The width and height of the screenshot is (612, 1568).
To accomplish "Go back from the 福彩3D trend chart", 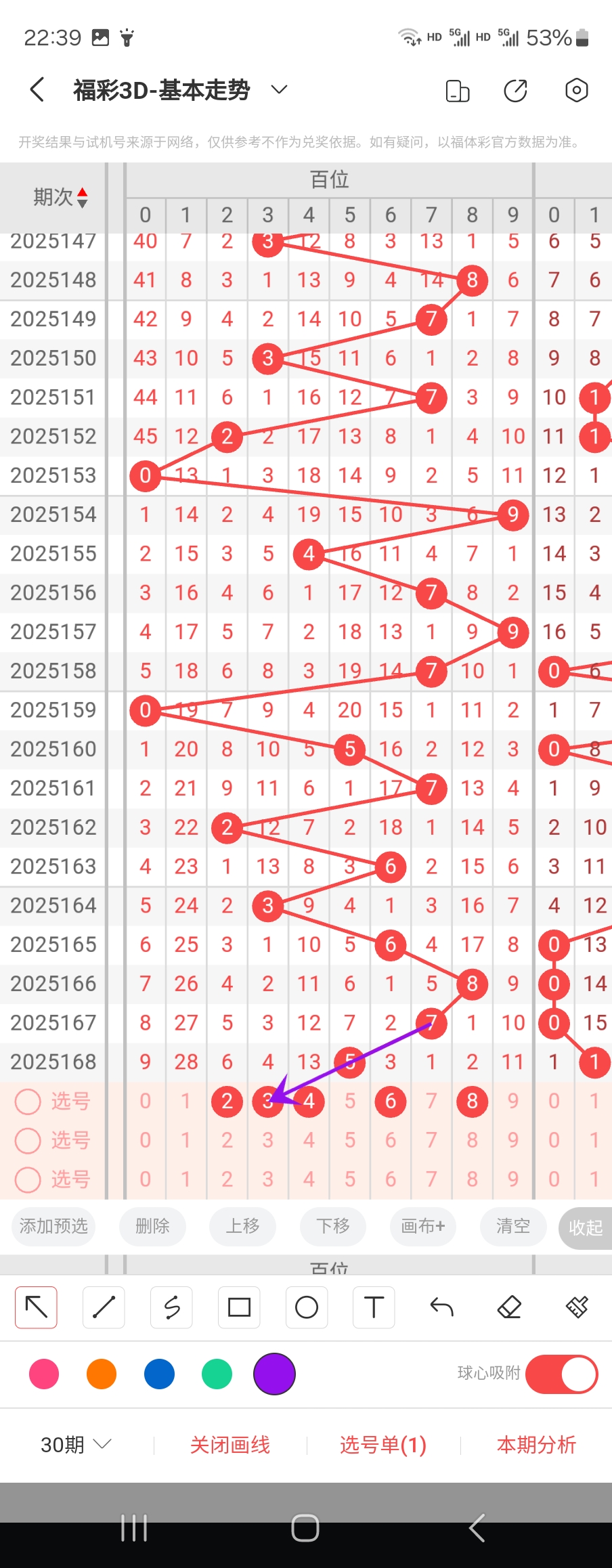I will [38, 89].
